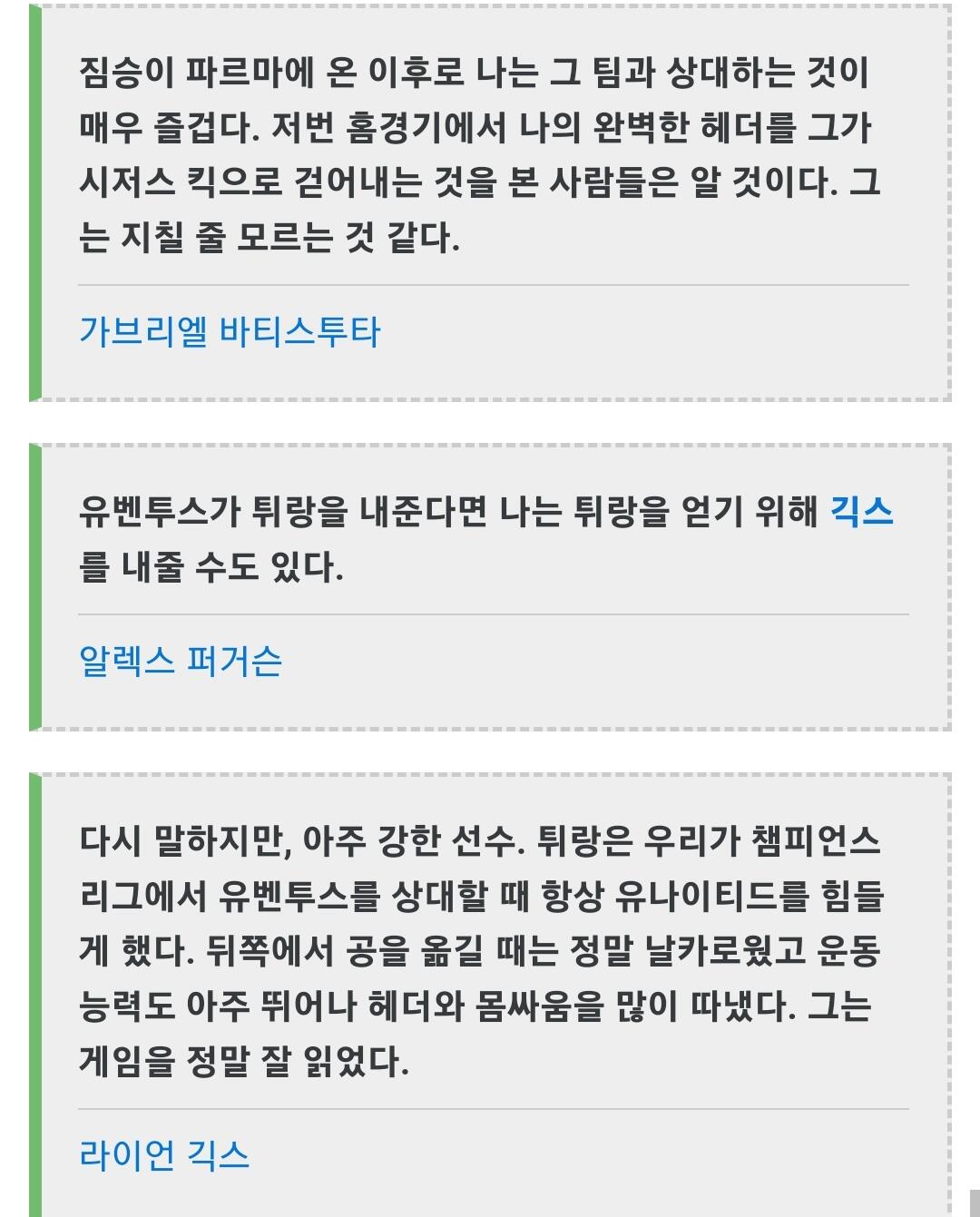
Task: Open the 알렉스 퍼거슨 link
Action: pyautogui.click(x=181, y=661)
